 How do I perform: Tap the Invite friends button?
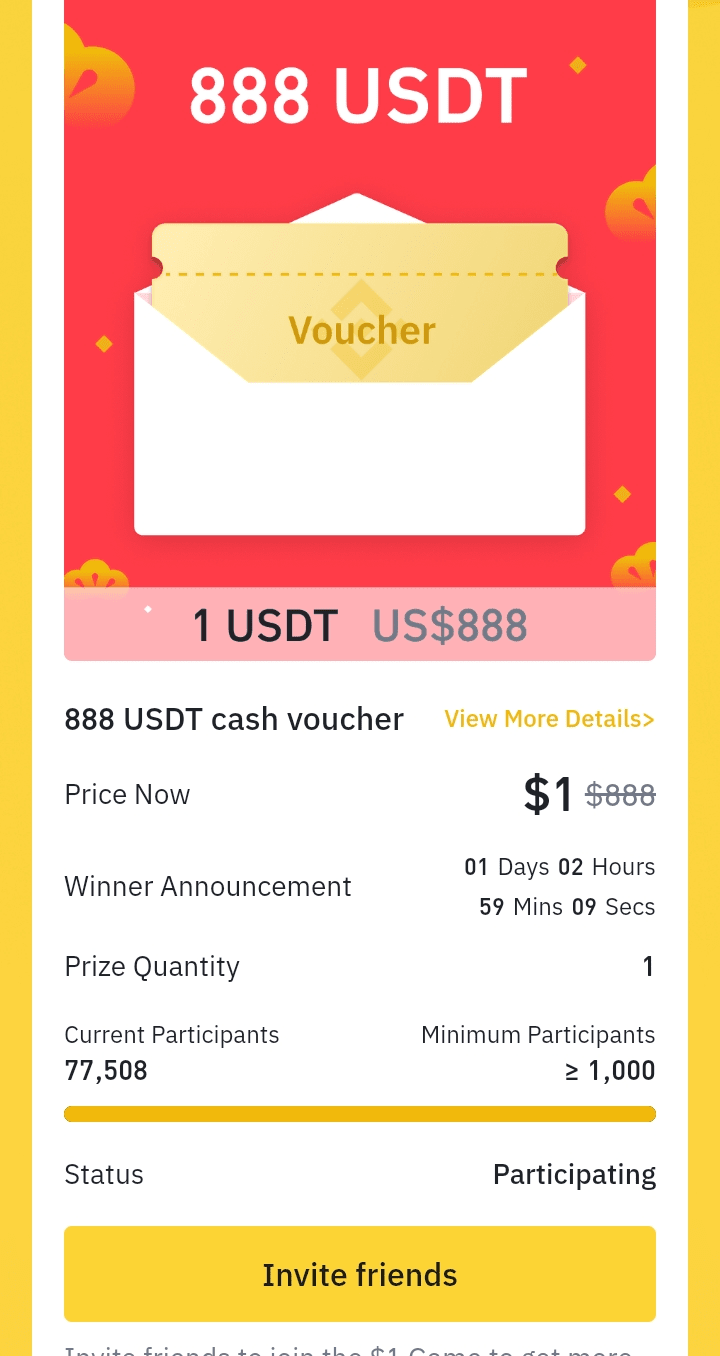point(360,1274)
